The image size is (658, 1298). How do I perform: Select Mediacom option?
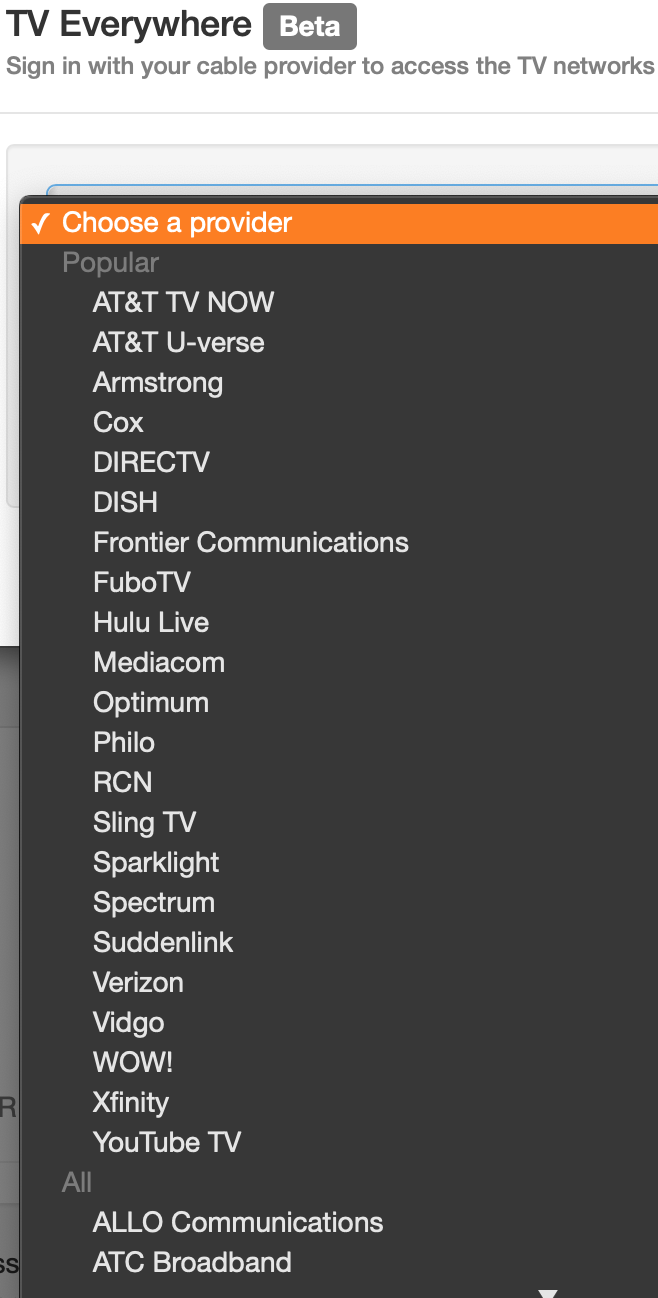(159, 662)
